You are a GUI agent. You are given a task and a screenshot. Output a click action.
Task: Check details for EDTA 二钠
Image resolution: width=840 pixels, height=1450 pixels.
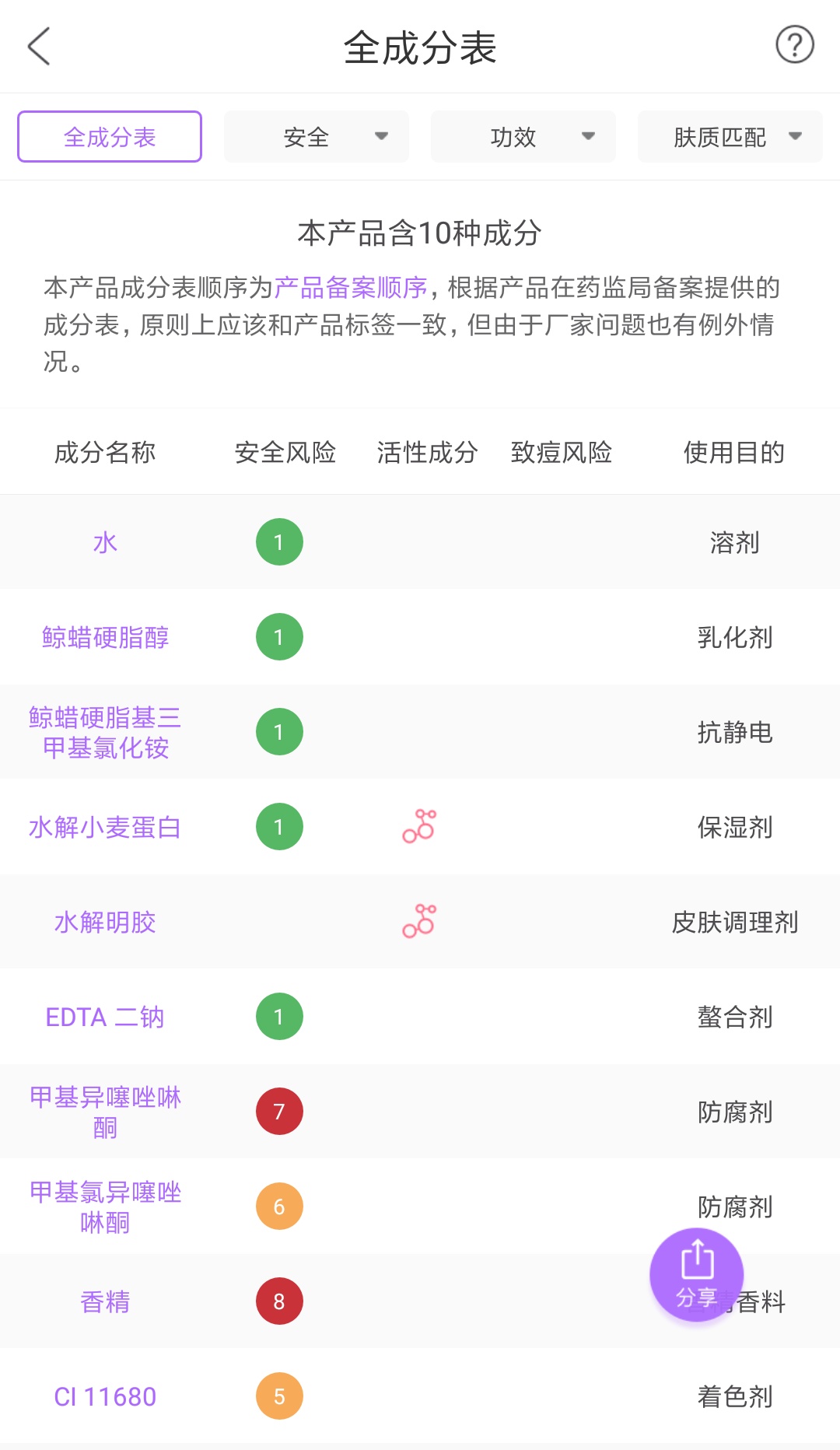coord(105,1017)
